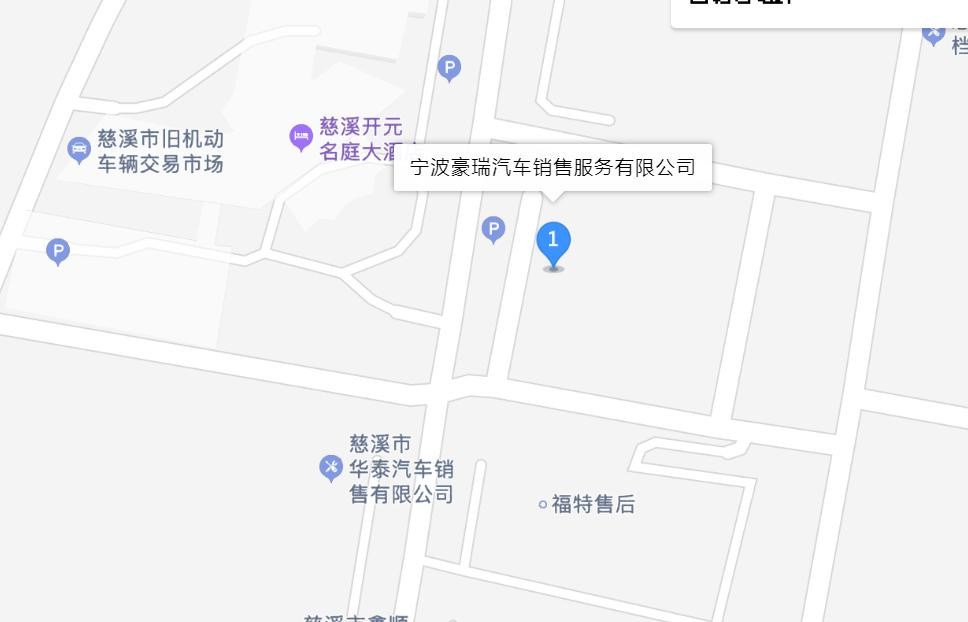968x622 pixels.
Task: Open the 慈溪开元名庭大酒店 hotel marker
Action: pyautogui.click(x=301, y=137)
